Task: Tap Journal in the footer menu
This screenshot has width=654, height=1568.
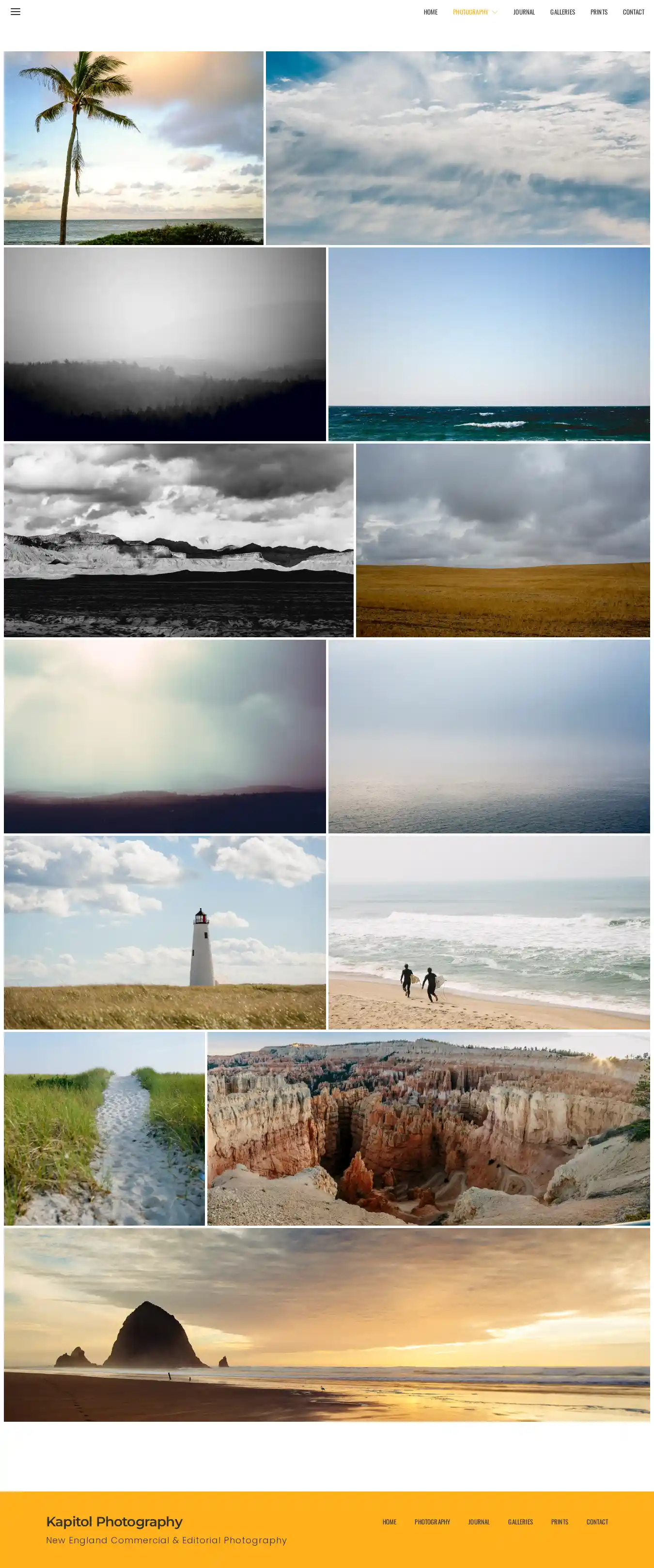Action: 479,1521
